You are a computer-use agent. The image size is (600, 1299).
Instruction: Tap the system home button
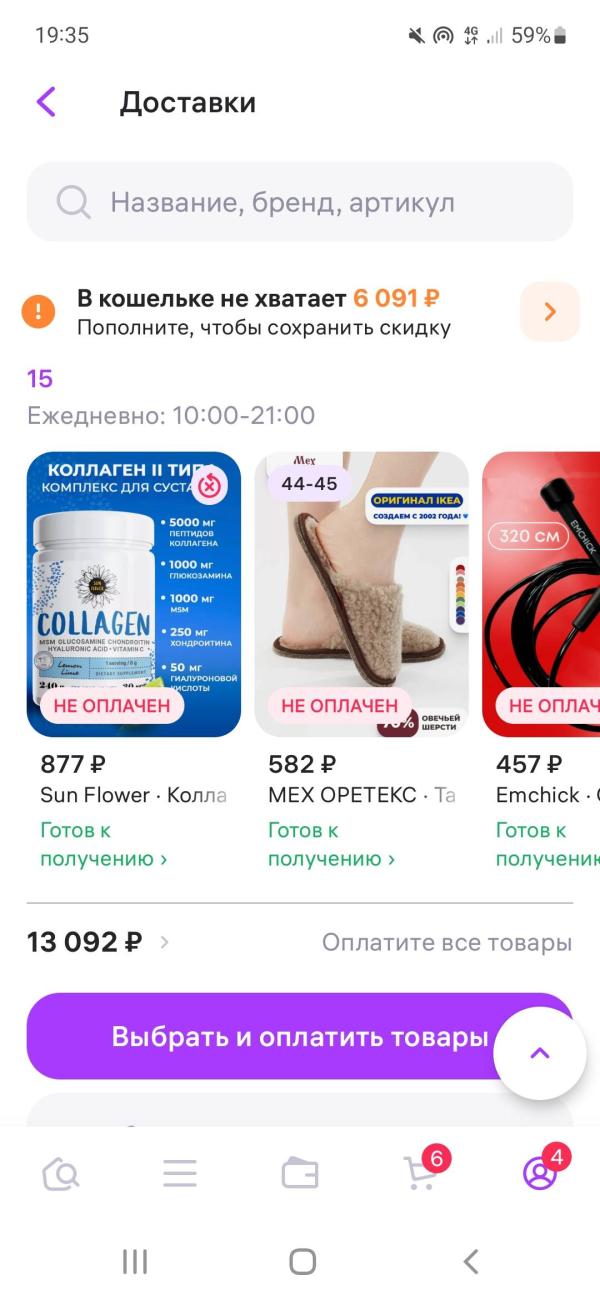tap(302, 1262)
